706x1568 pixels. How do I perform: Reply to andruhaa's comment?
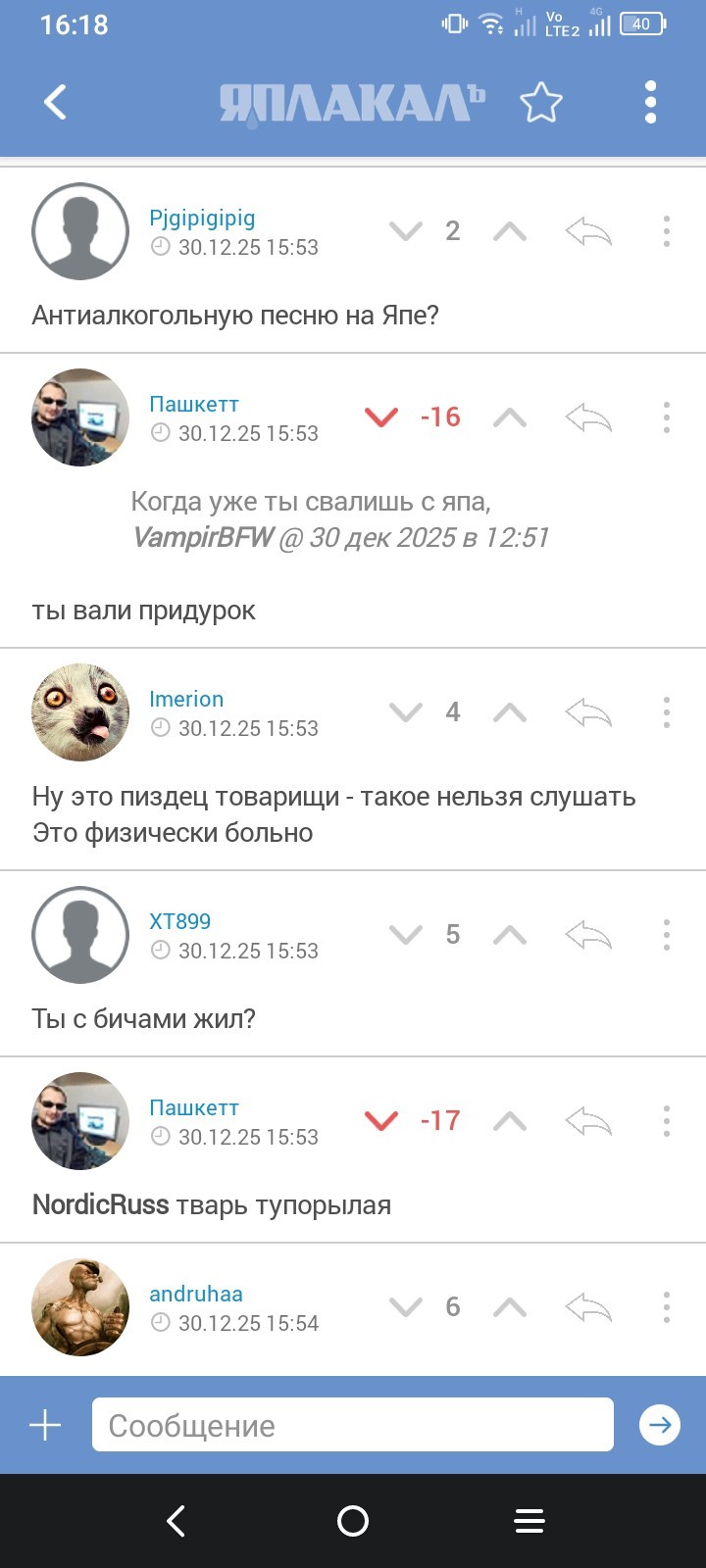coord(588,1307)
